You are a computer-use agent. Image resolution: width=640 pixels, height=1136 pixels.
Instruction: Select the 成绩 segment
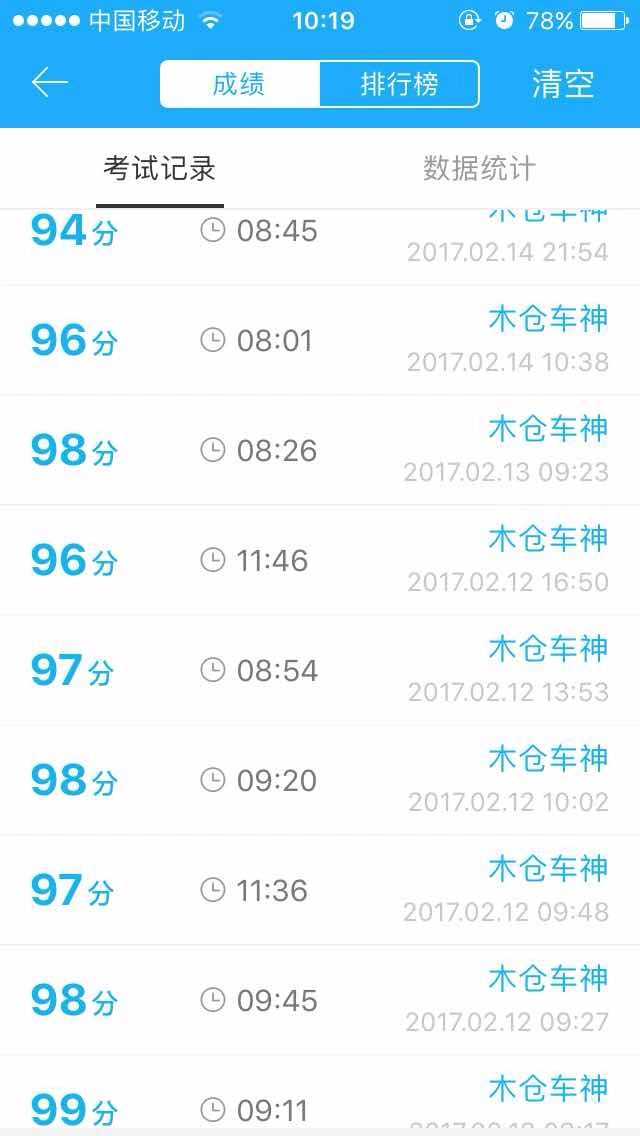pyautogui.click(x=240, y=84)
